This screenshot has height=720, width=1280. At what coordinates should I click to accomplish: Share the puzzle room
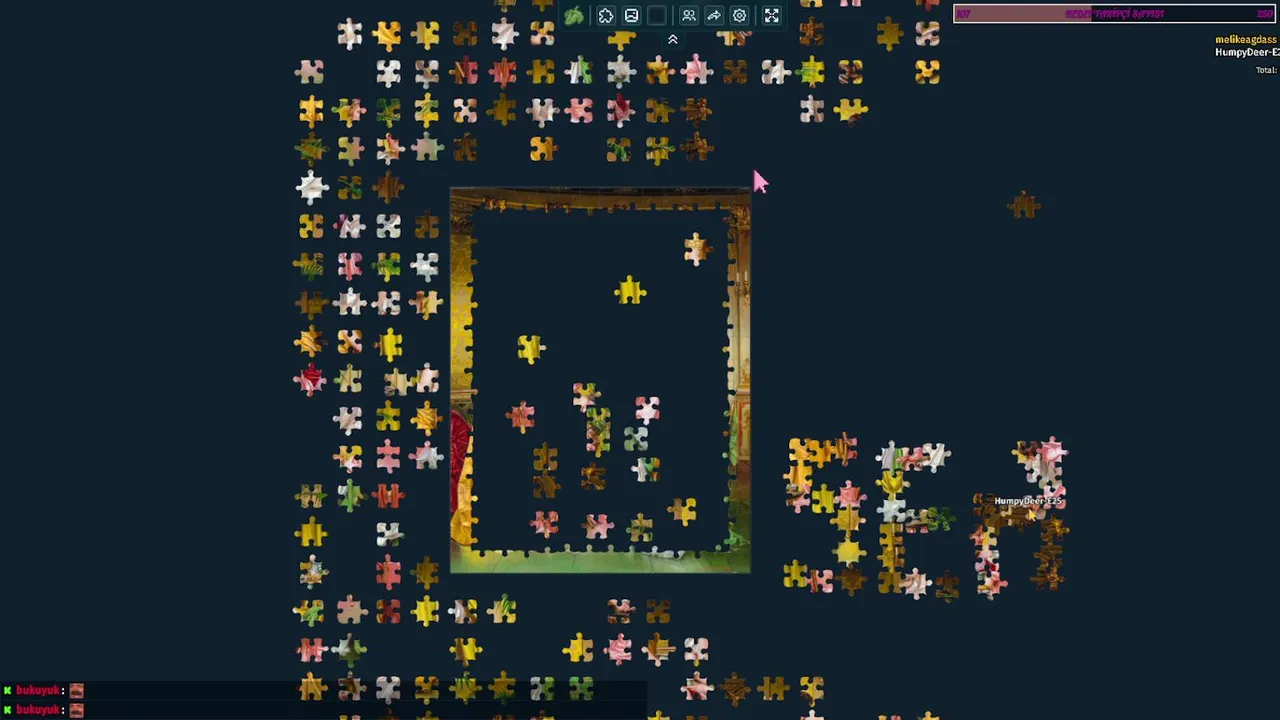(714, 16)
